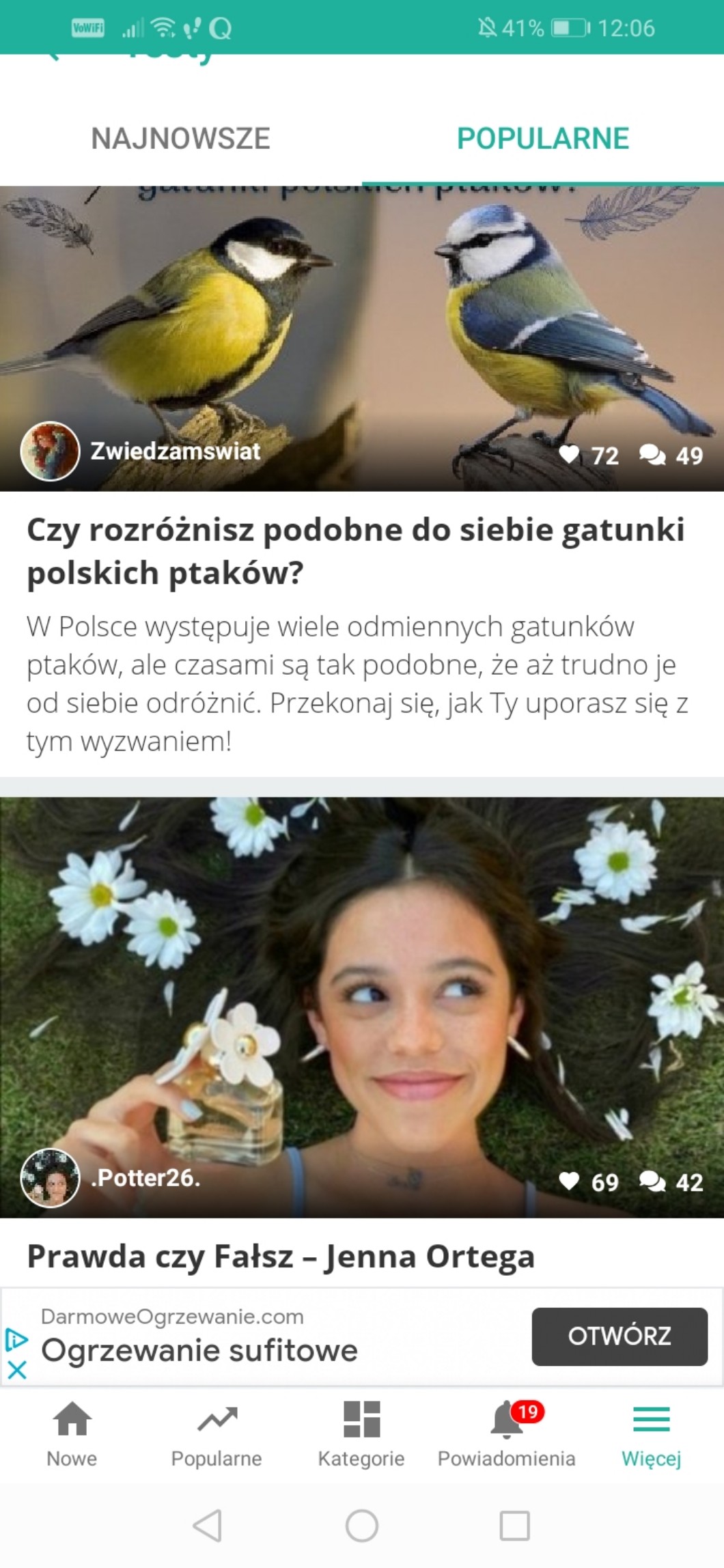Switch to the NAJNOWSZE tab
Viewport: 724px width, 1568px height.
[180, 139]
